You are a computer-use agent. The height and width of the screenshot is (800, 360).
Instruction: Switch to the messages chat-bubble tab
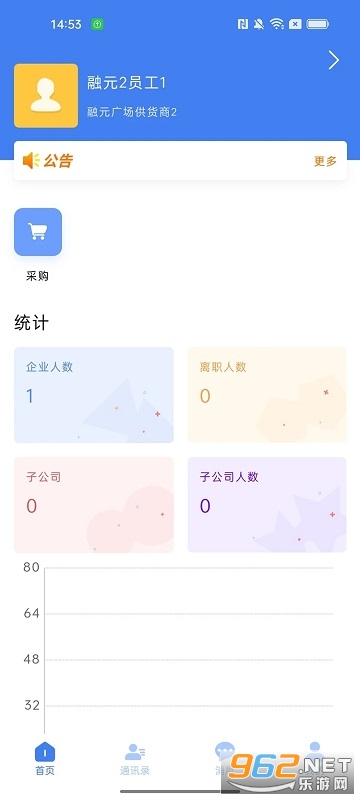[x=224, y=759]
